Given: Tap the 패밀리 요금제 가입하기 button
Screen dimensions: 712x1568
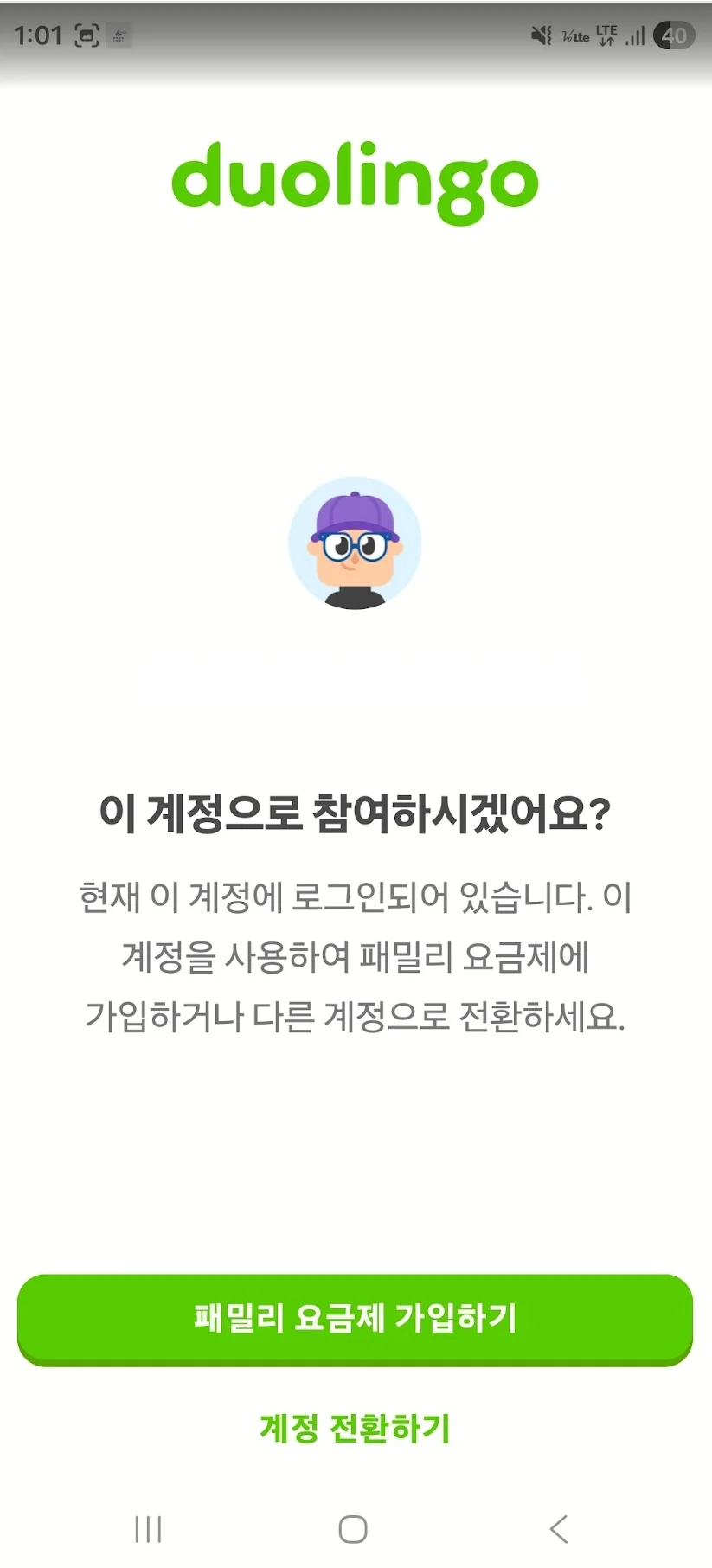Looking at the screenshot, I should click(355, 1318).
